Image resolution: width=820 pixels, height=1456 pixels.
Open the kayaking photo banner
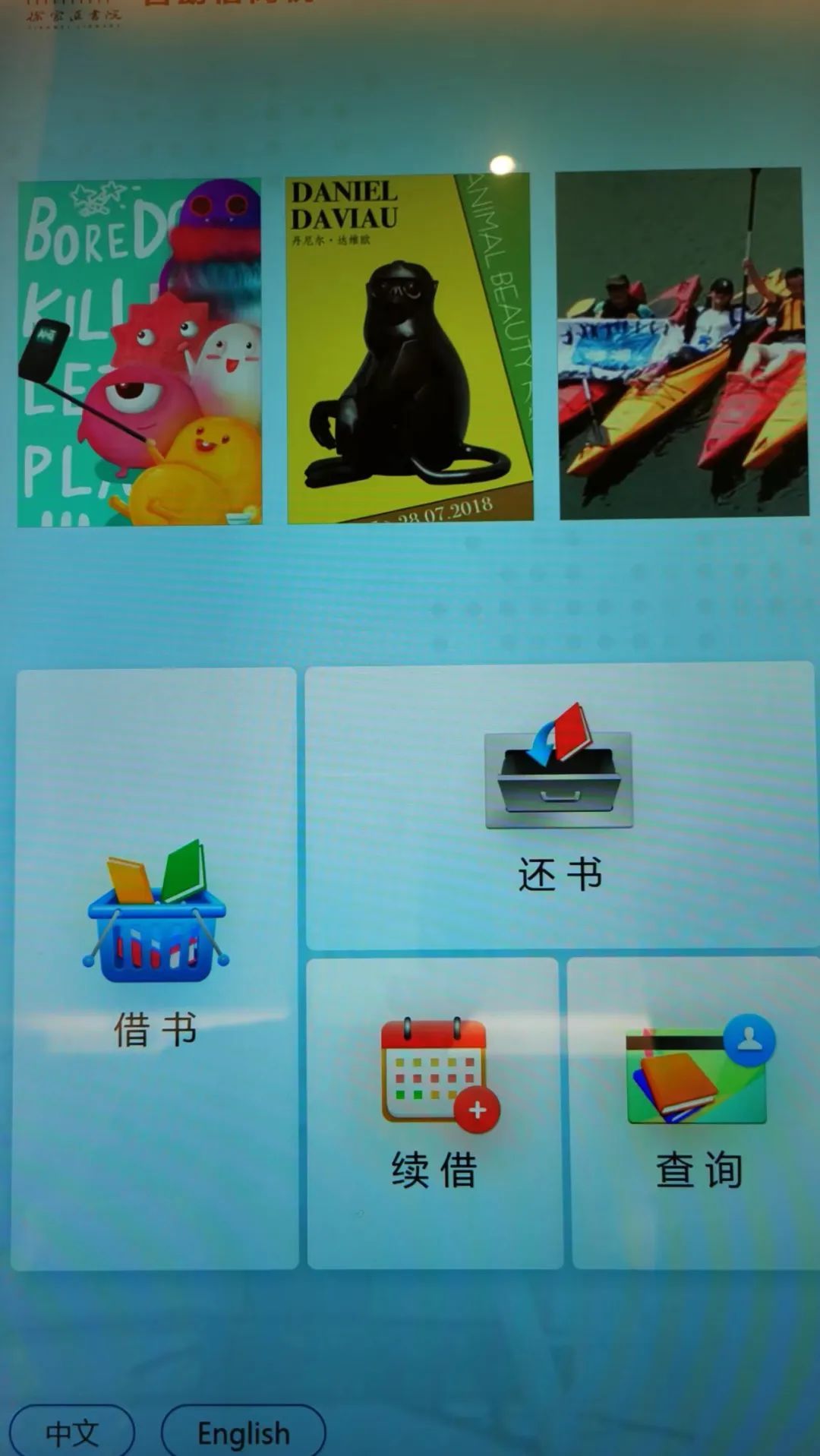[x=683, y=344]
